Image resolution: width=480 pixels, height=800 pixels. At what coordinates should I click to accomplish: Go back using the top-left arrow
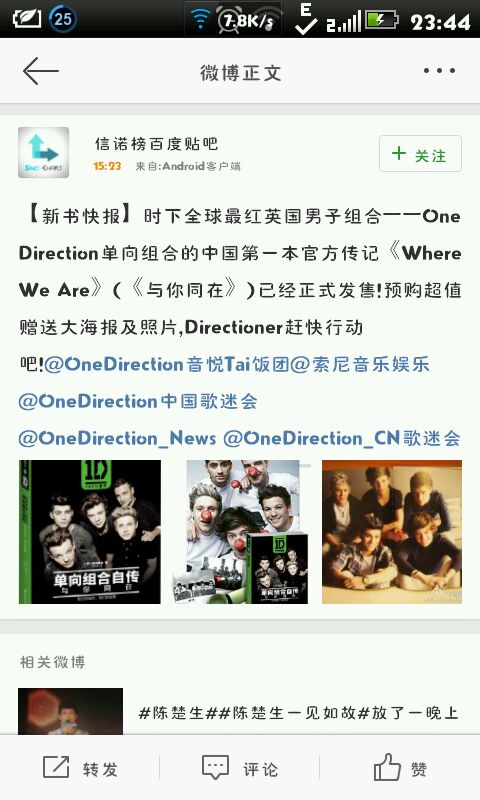point(41,71)
